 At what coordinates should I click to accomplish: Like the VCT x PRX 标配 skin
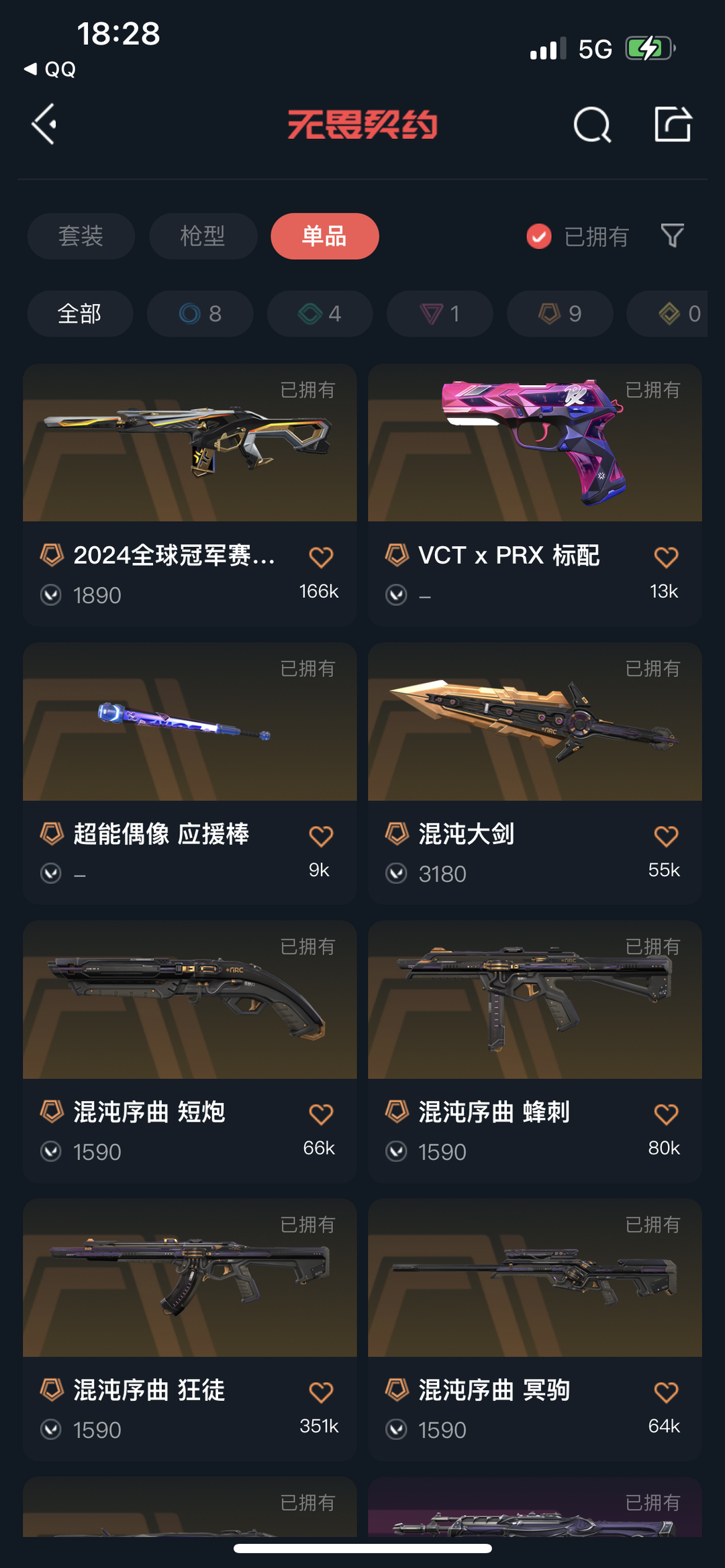tap(666, 557)
